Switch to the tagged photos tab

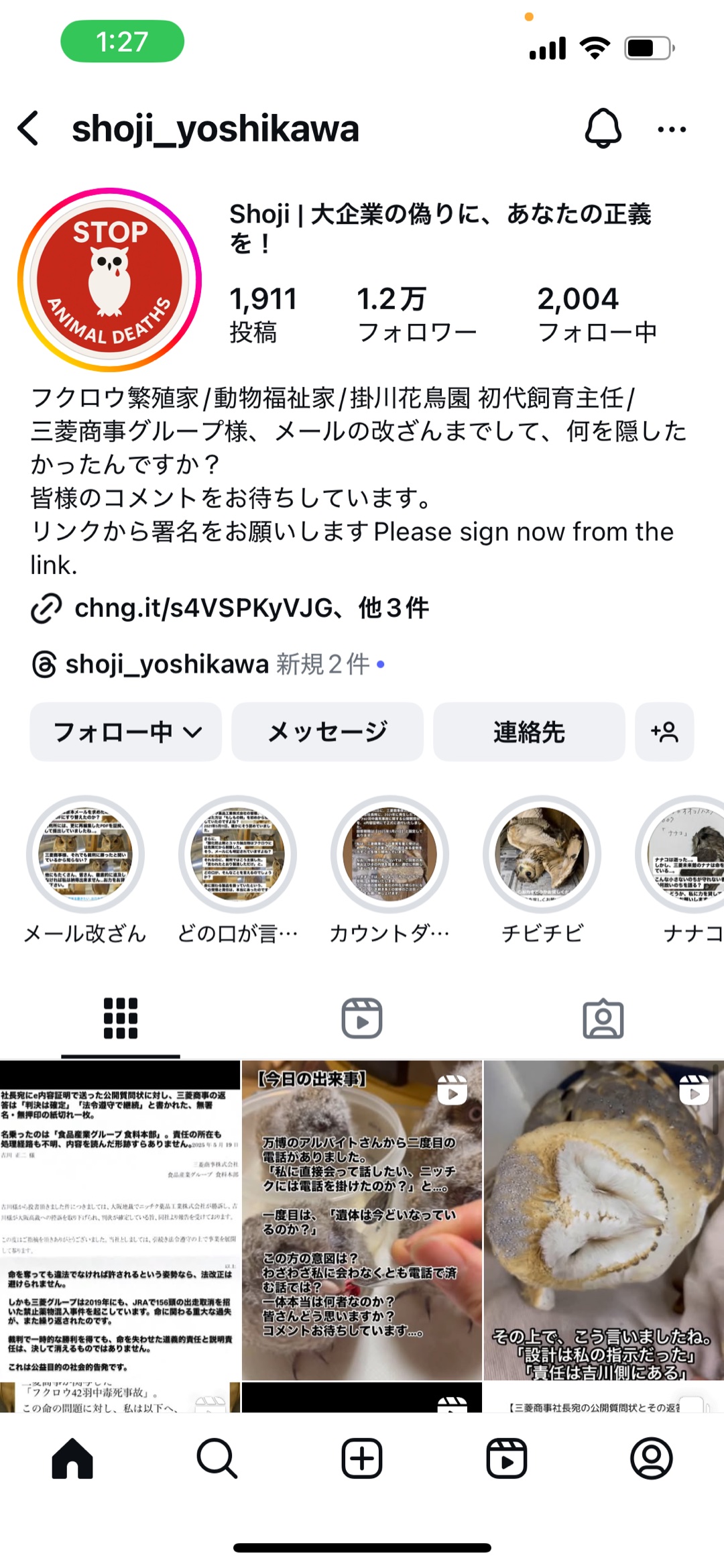[x=603, y=1018]
